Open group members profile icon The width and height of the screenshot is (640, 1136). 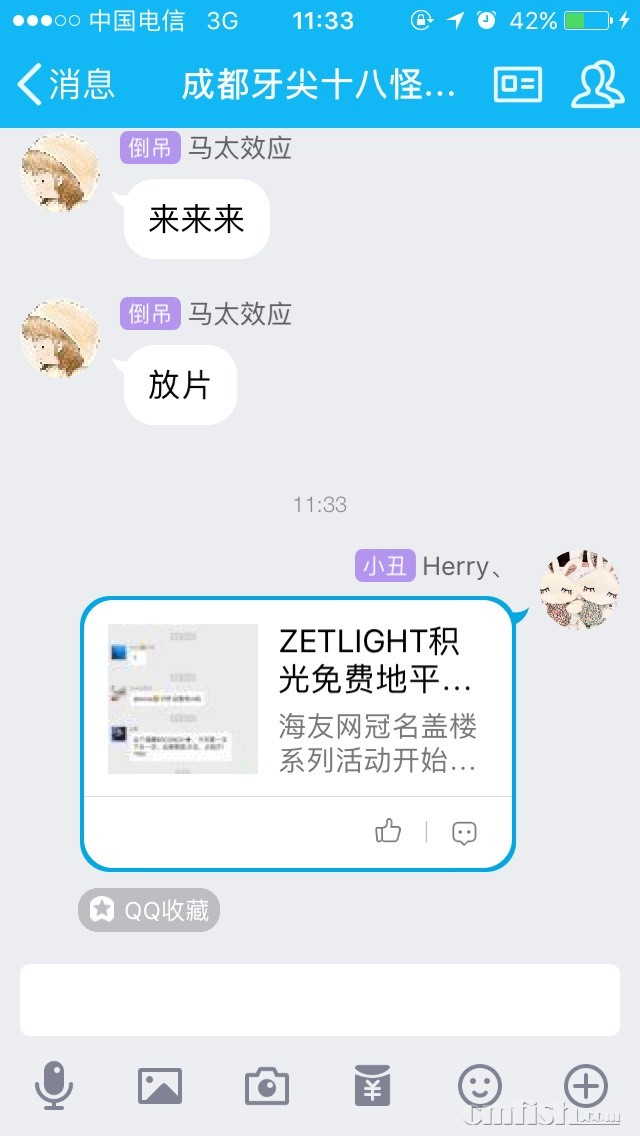597,85
